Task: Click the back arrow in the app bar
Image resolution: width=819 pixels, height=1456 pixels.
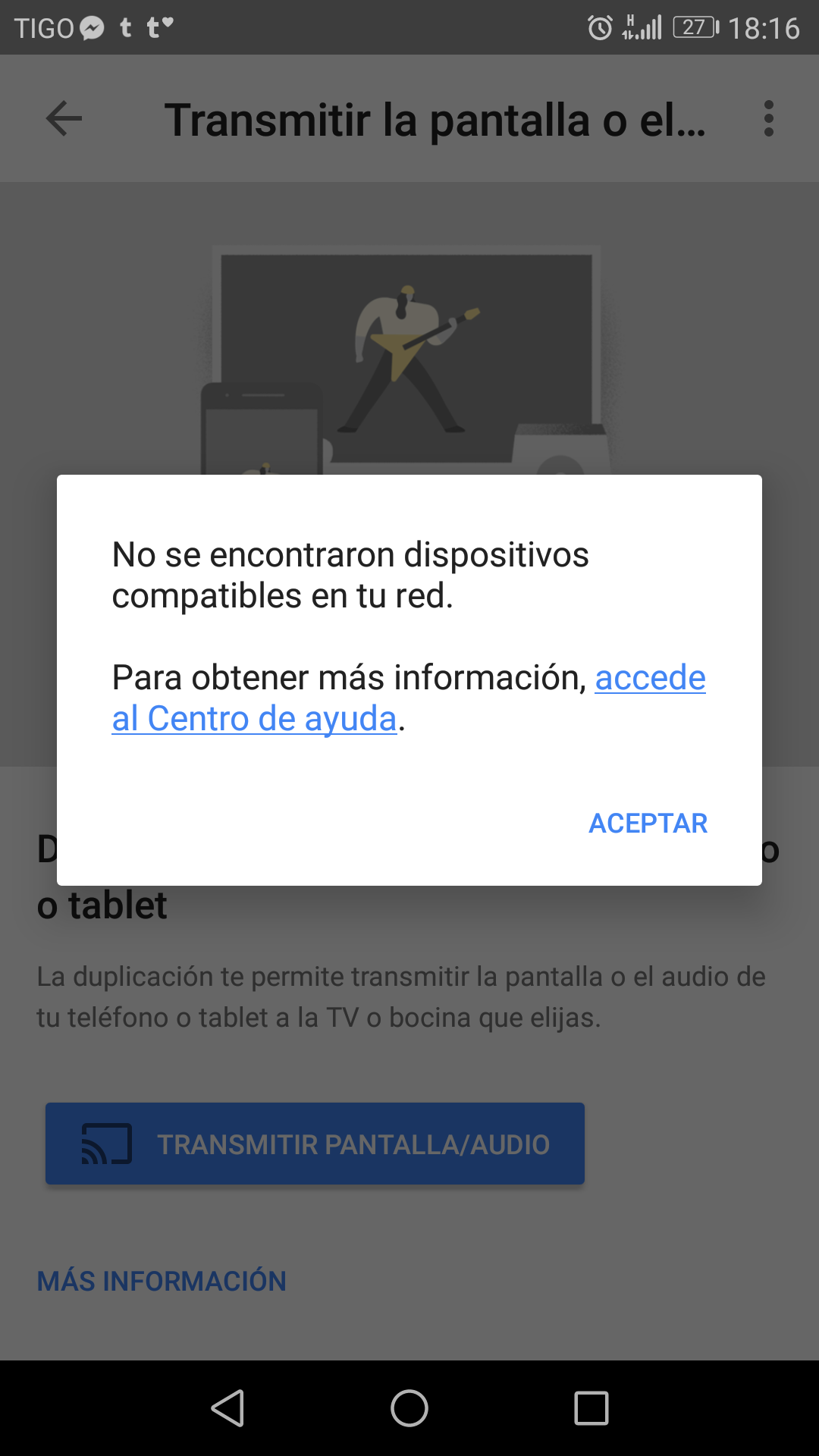Action: tap(62, 118)
